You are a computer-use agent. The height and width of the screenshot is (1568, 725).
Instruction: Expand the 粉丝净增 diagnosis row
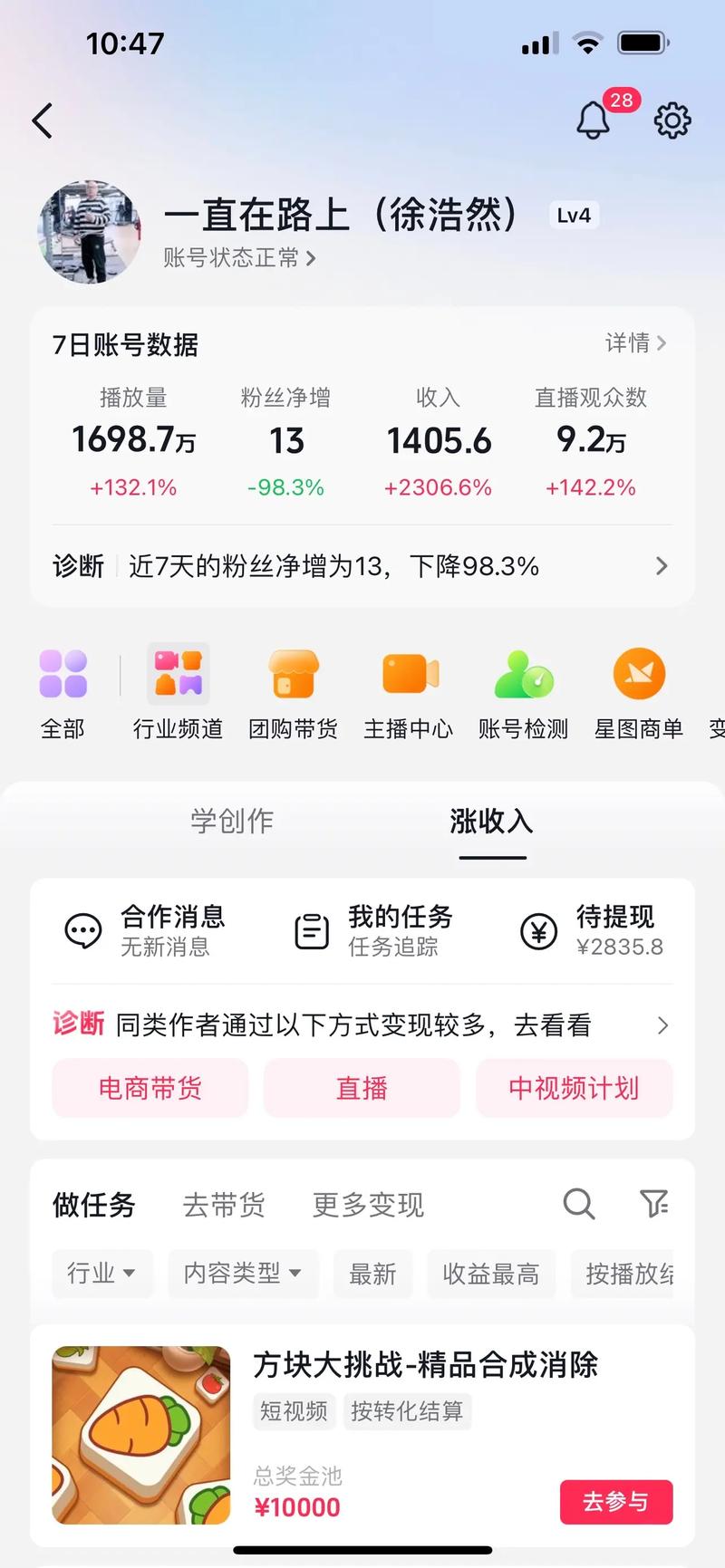tap(361, 566)
